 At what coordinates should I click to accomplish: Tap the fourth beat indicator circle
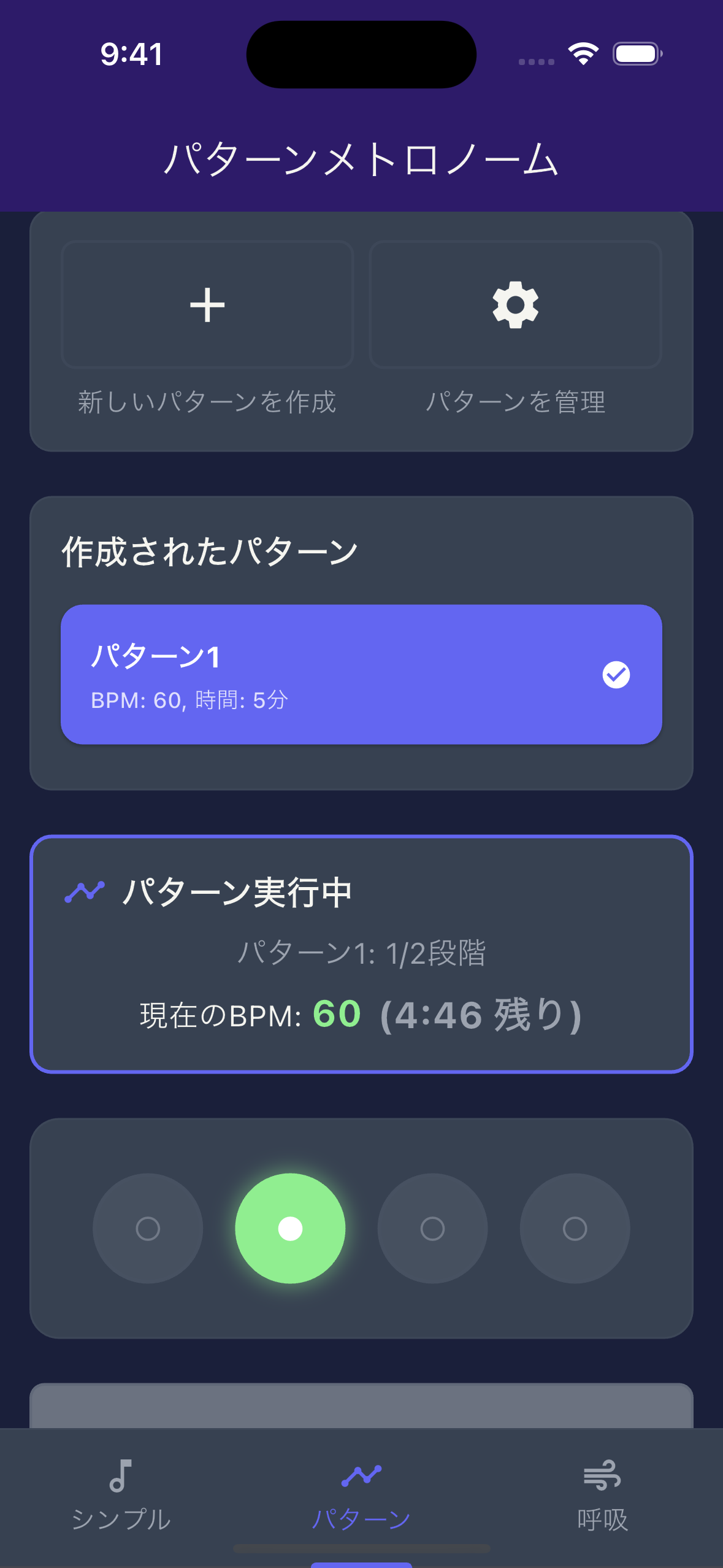click(575, 1228)
